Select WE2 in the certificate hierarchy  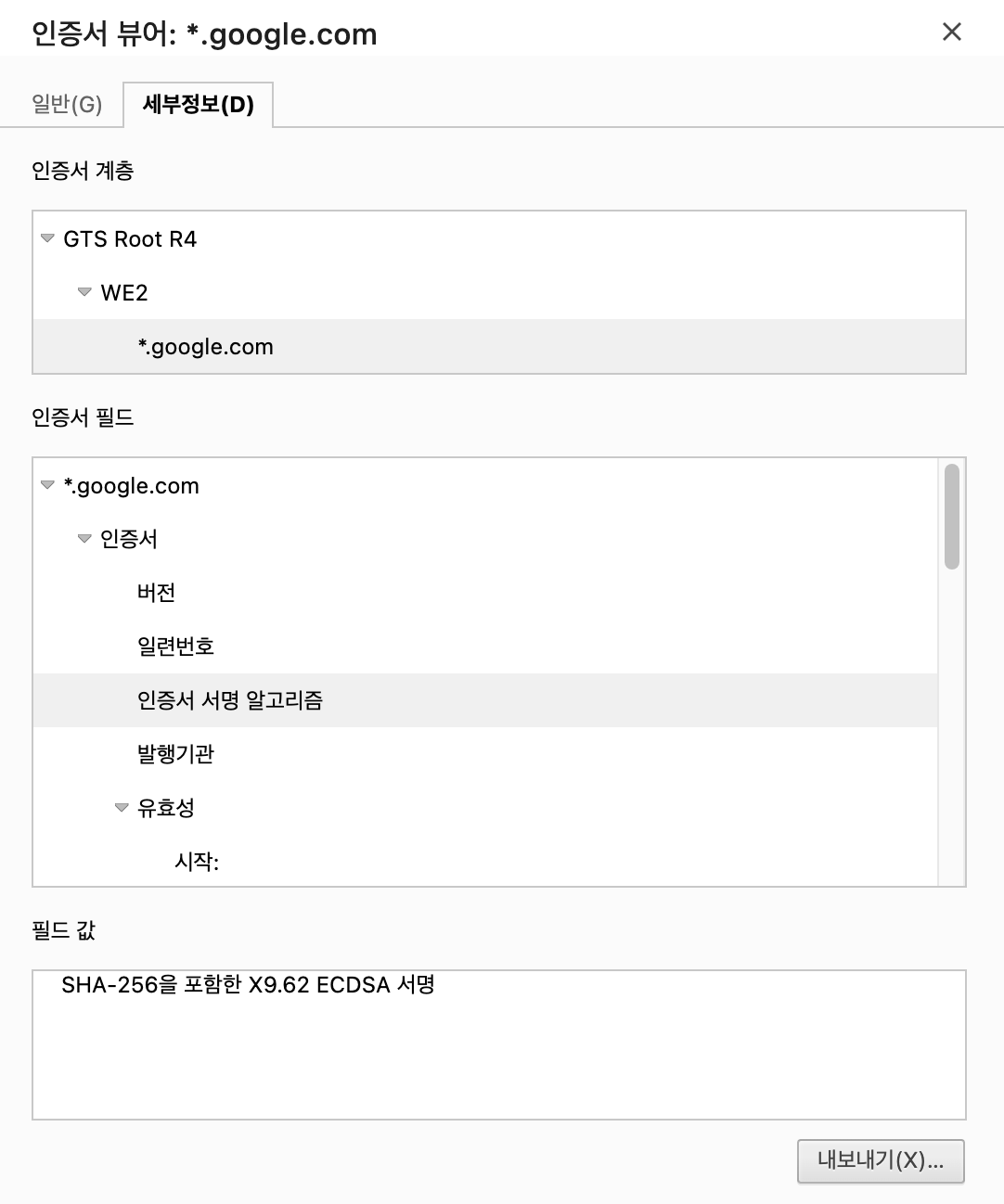pos(124,293)
